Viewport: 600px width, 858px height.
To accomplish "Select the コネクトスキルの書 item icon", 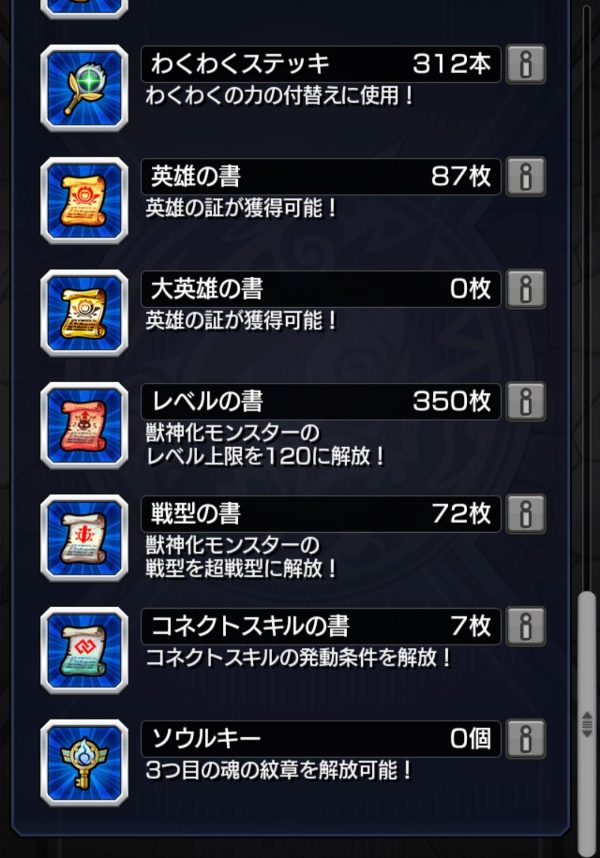I will (x=84, y=651).
